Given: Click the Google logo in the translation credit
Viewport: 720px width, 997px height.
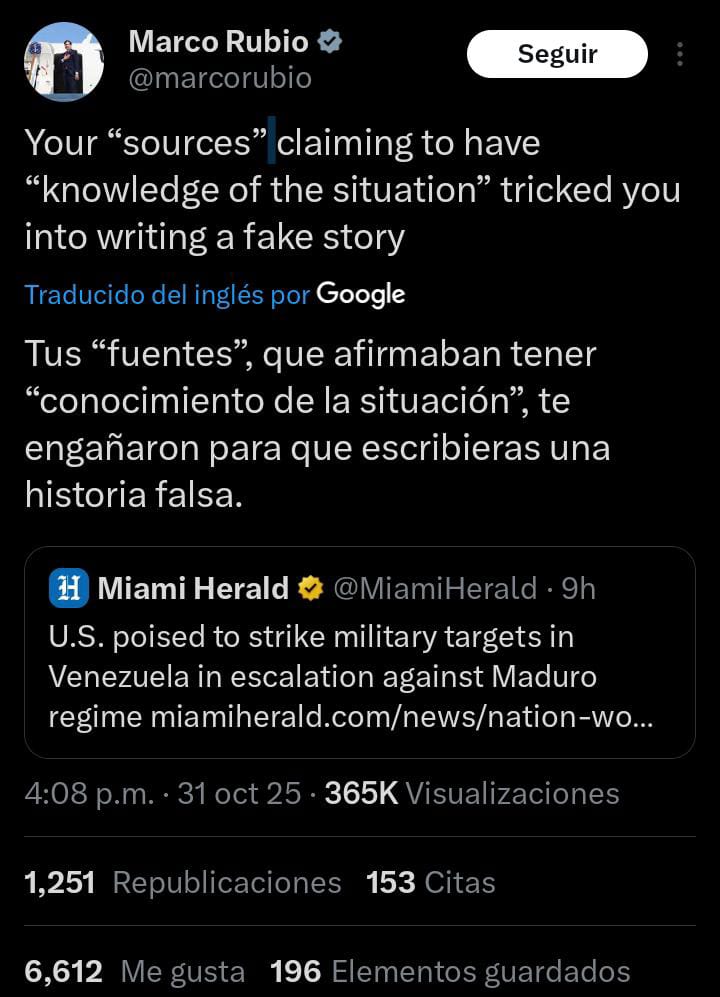Looking at the screenshot, I should pyautogui.click(x=362, y=294).
